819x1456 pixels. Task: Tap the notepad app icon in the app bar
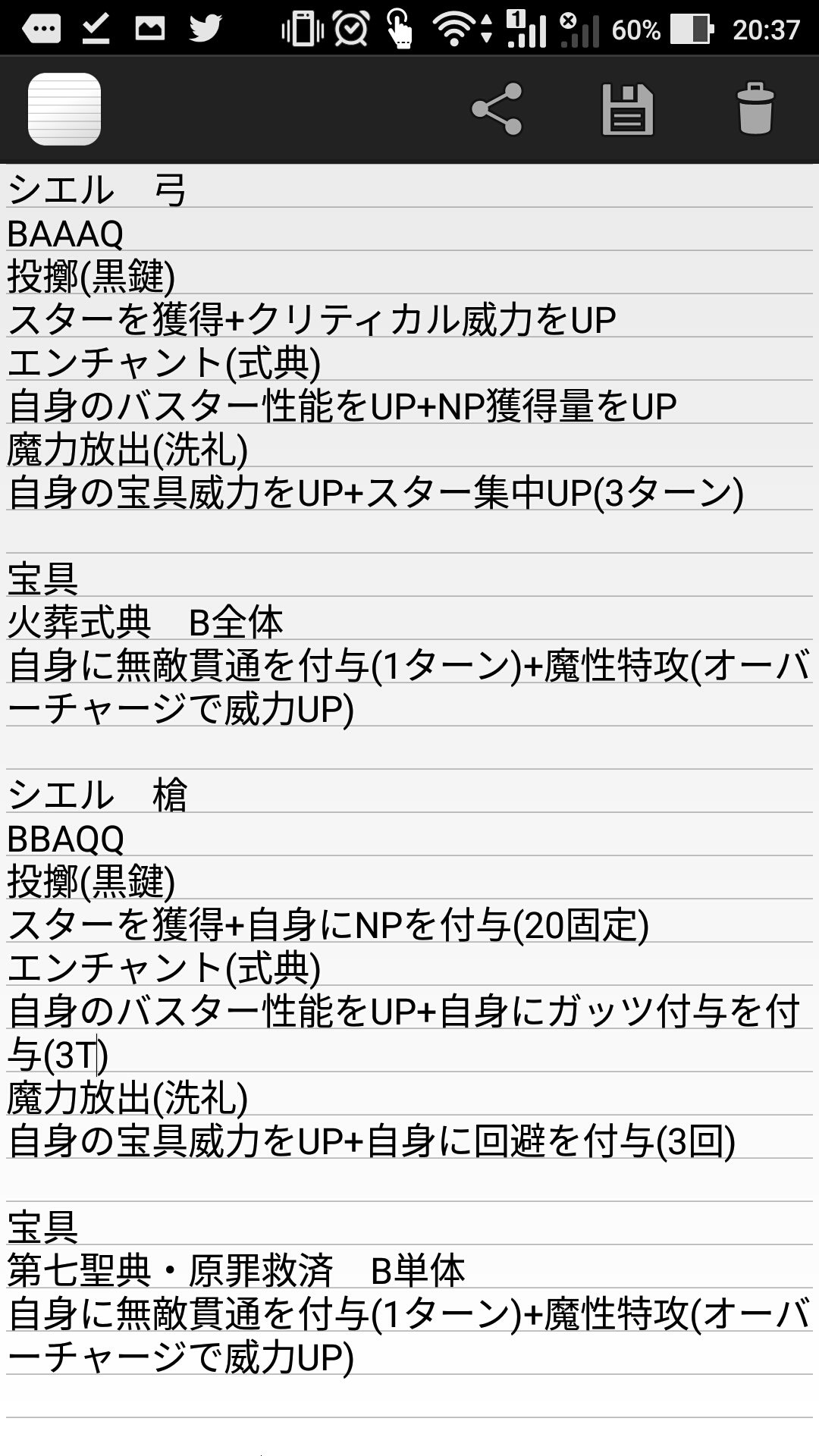point(64,109)
